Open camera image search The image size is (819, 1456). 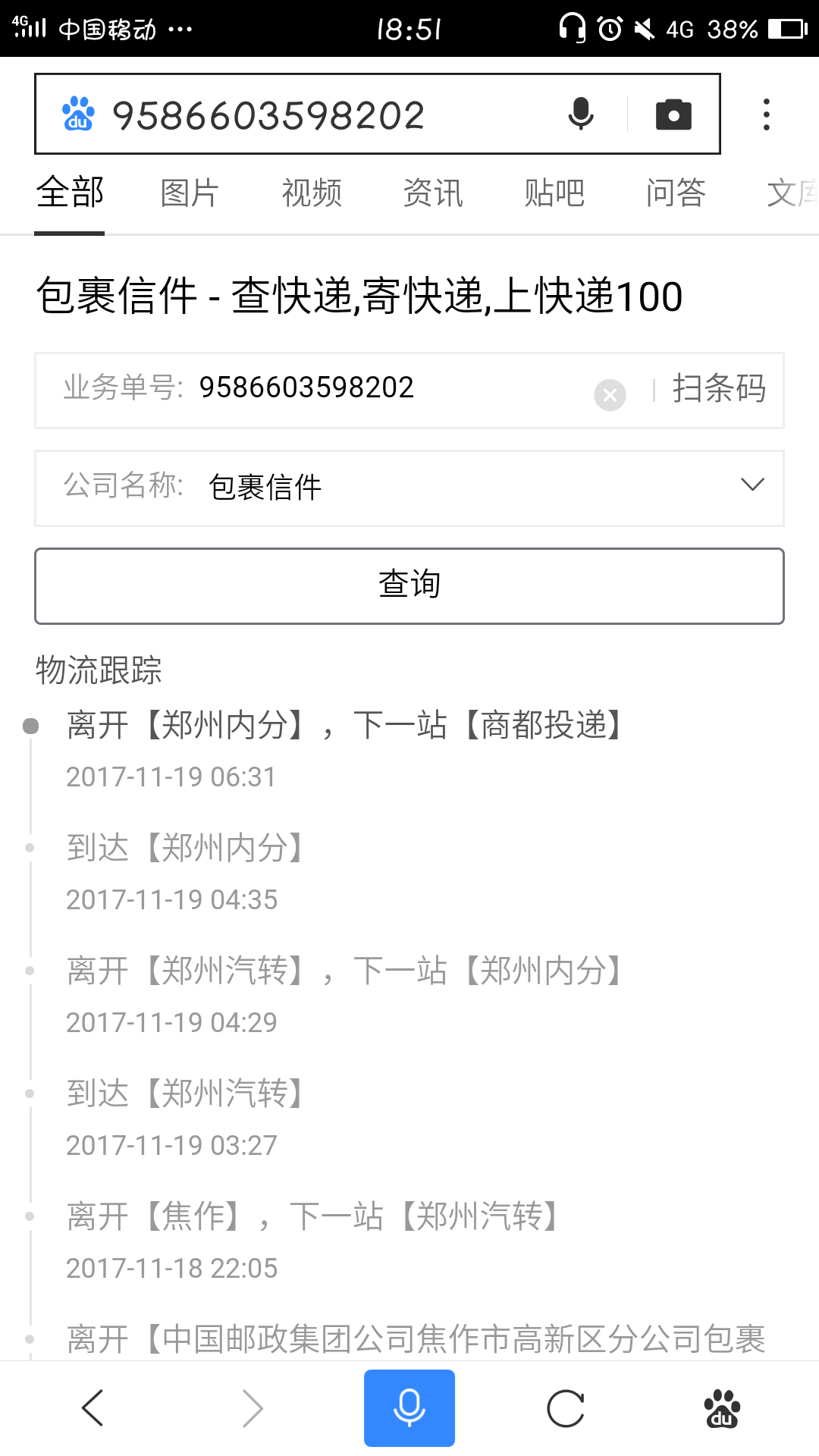[673, 115]
